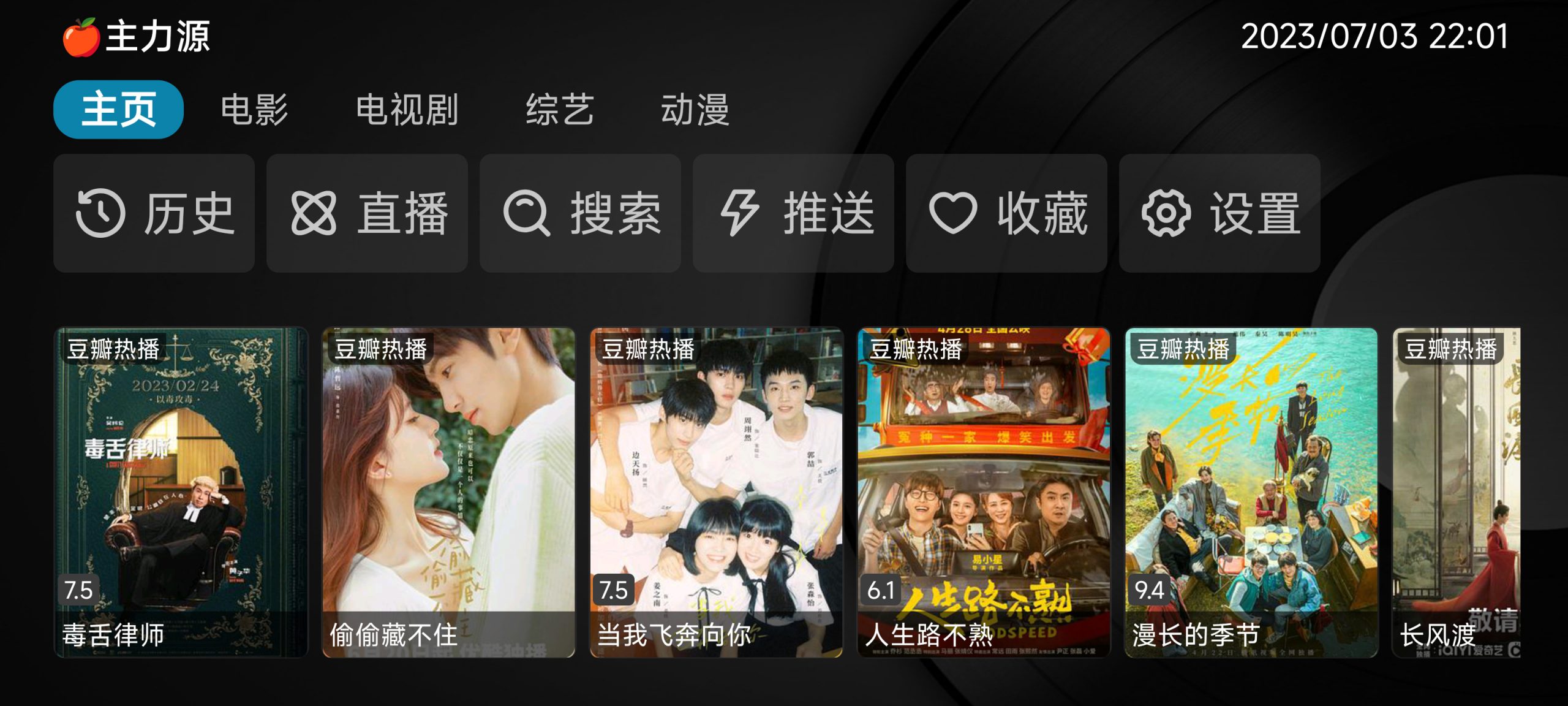Tap the 主力源 source title
Viewport: 1568px width, 706px height.
157,37
